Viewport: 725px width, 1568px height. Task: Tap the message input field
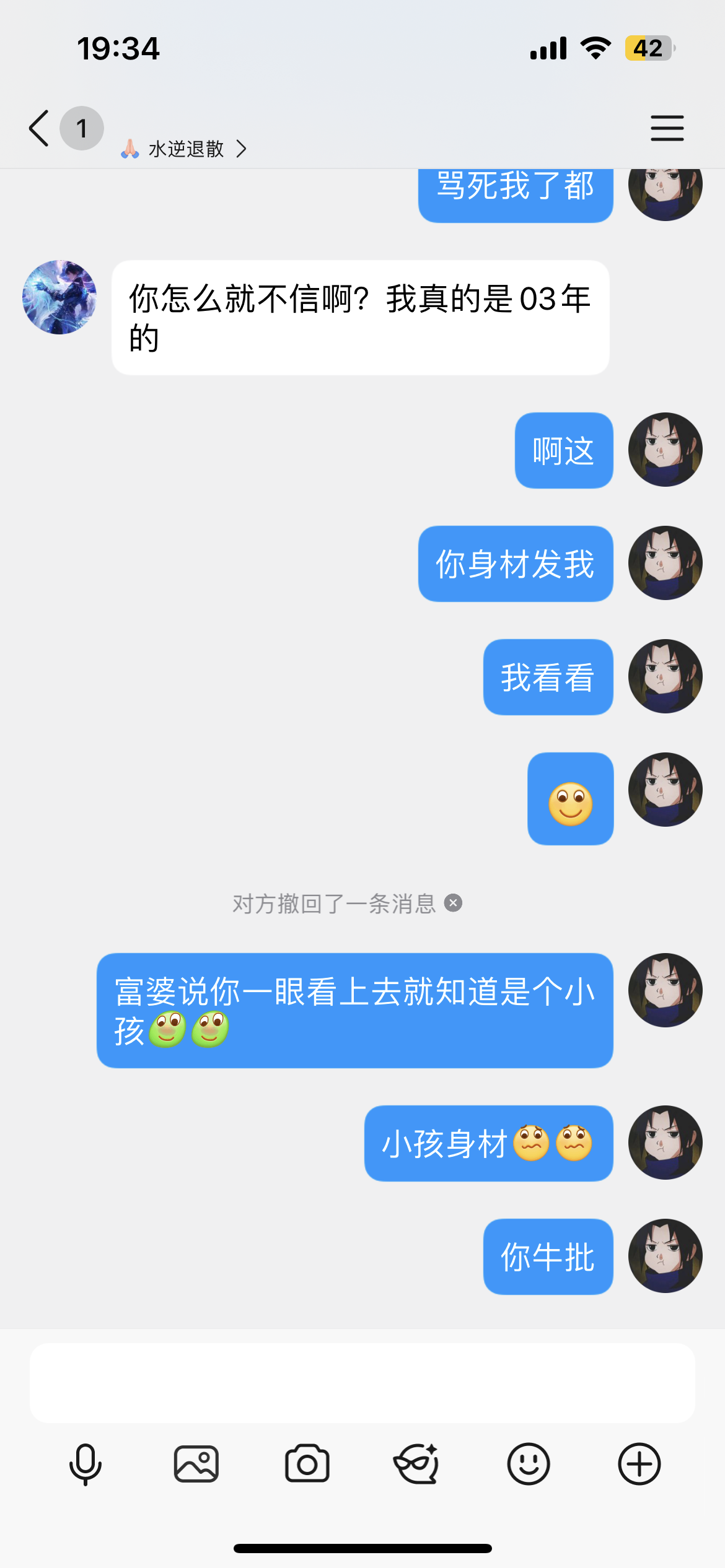point(362,1382)
